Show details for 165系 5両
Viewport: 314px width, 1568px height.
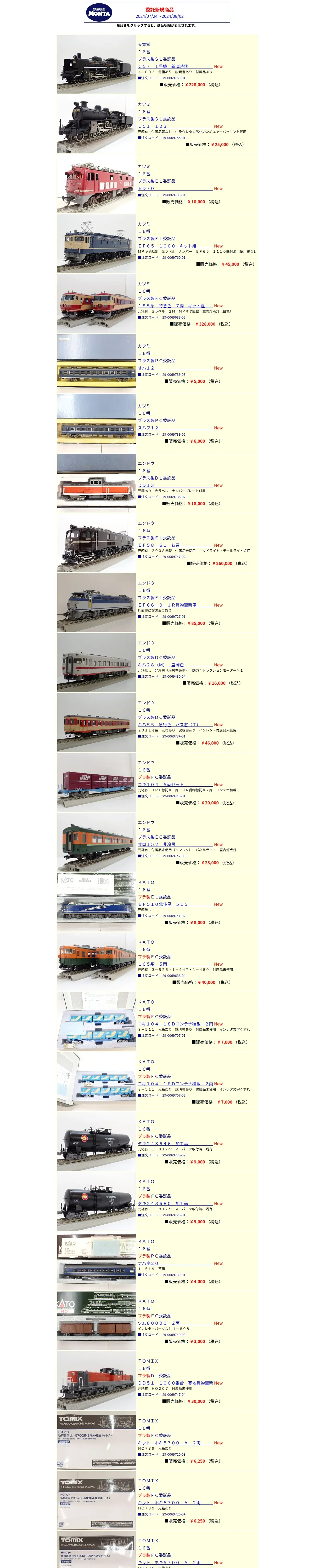tap(153, 964)
